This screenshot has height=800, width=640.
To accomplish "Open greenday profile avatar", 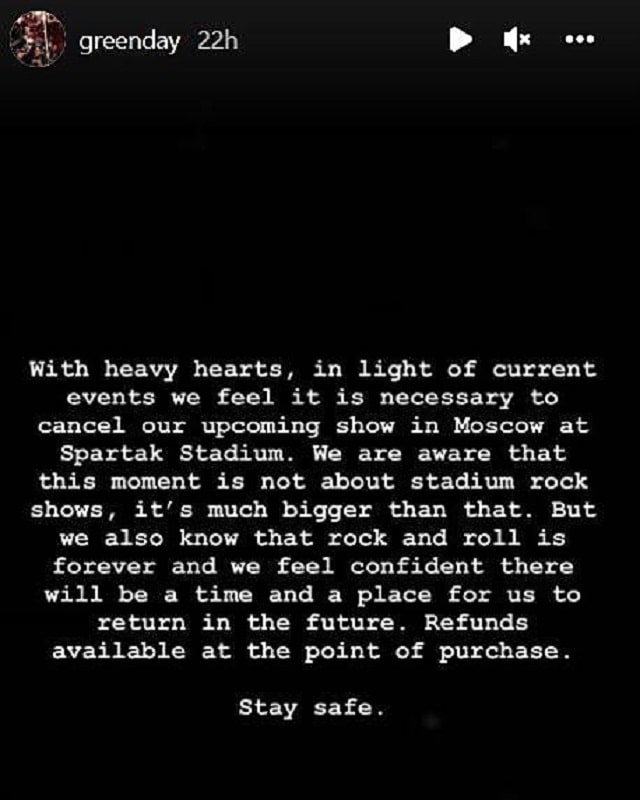I will [37, 41].
